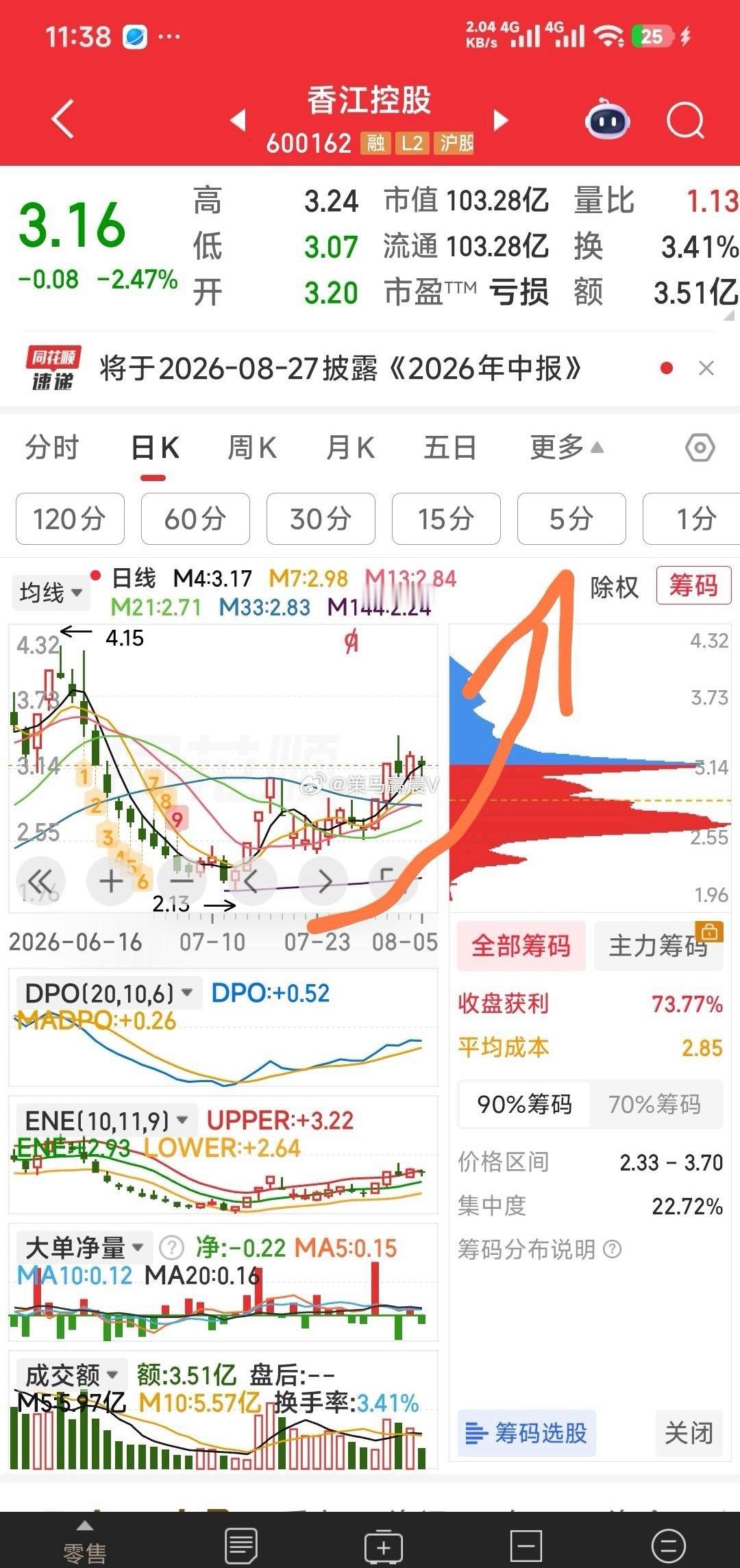The image size is (740, 1568).
Task: Select the 五日 chart tab
Action: click(449, 448)
